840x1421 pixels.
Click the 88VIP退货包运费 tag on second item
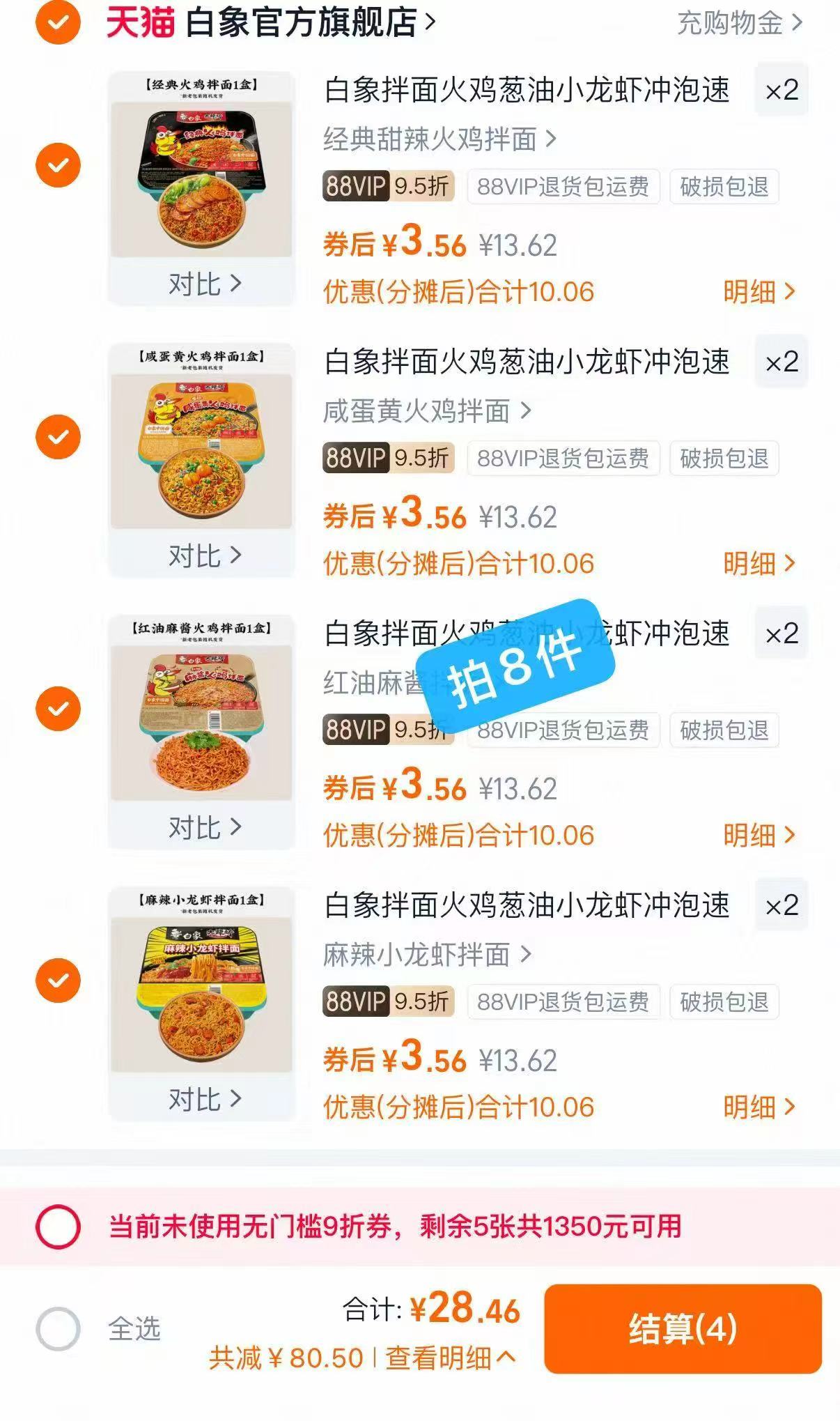coord(562,459)
